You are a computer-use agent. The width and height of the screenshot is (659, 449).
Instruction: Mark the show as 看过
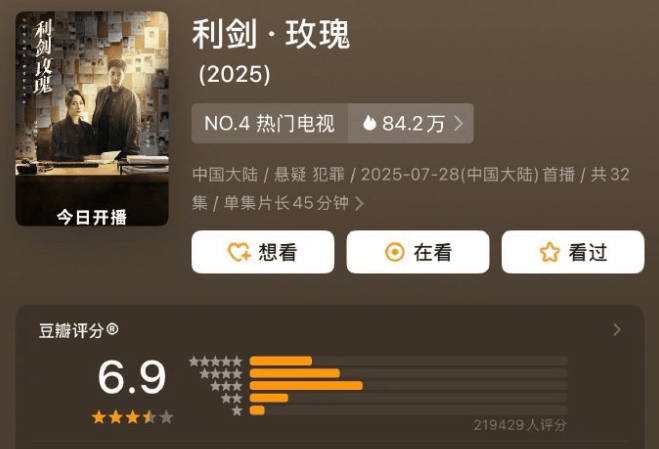(572, 252)
